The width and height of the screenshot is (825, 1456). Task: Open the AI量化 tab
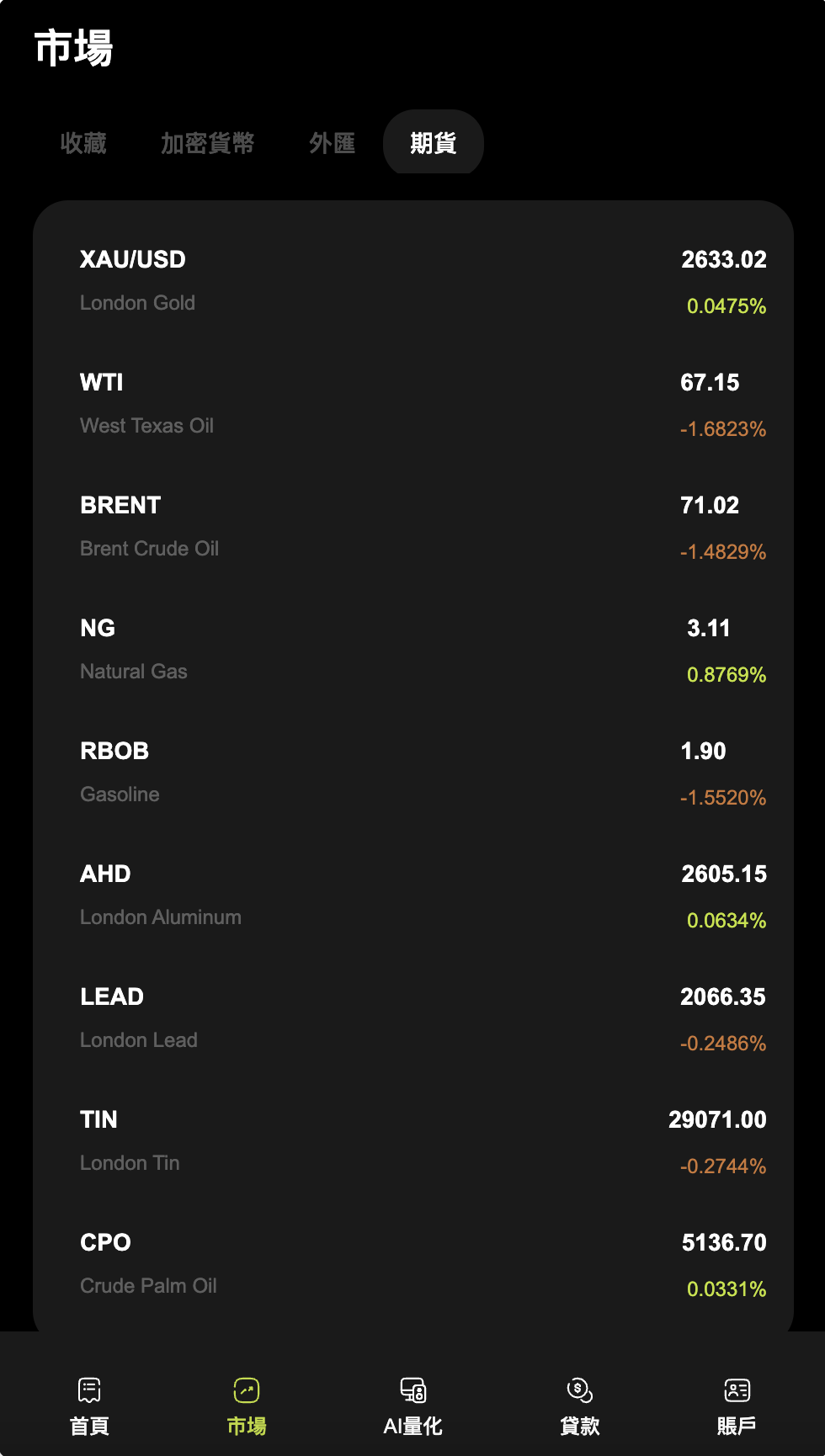(x=412, y=1404)
